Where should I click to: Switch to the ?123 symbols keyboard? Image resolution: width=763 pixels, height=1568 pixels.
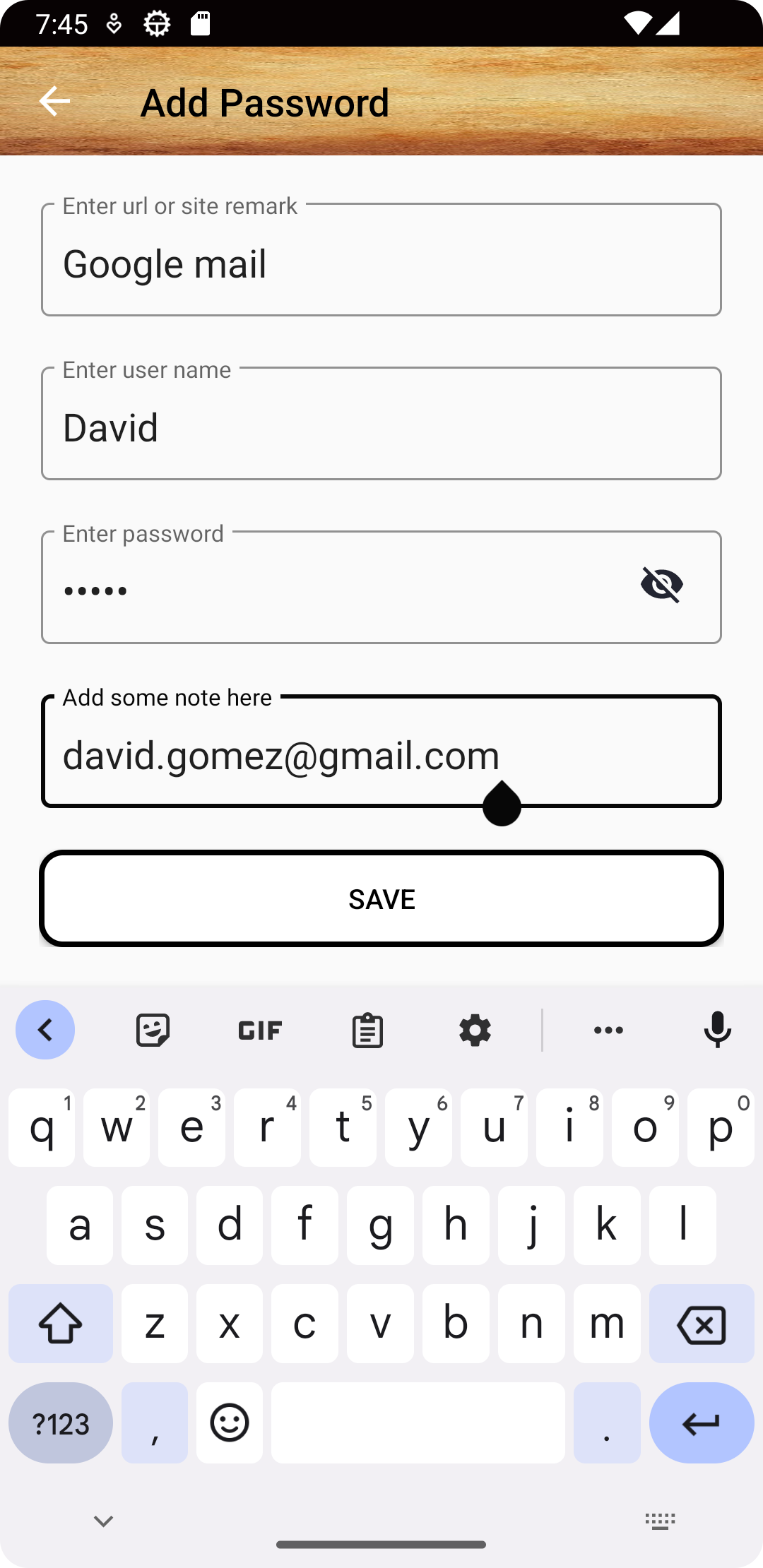pyautogui.click(x=61, y=1423)
